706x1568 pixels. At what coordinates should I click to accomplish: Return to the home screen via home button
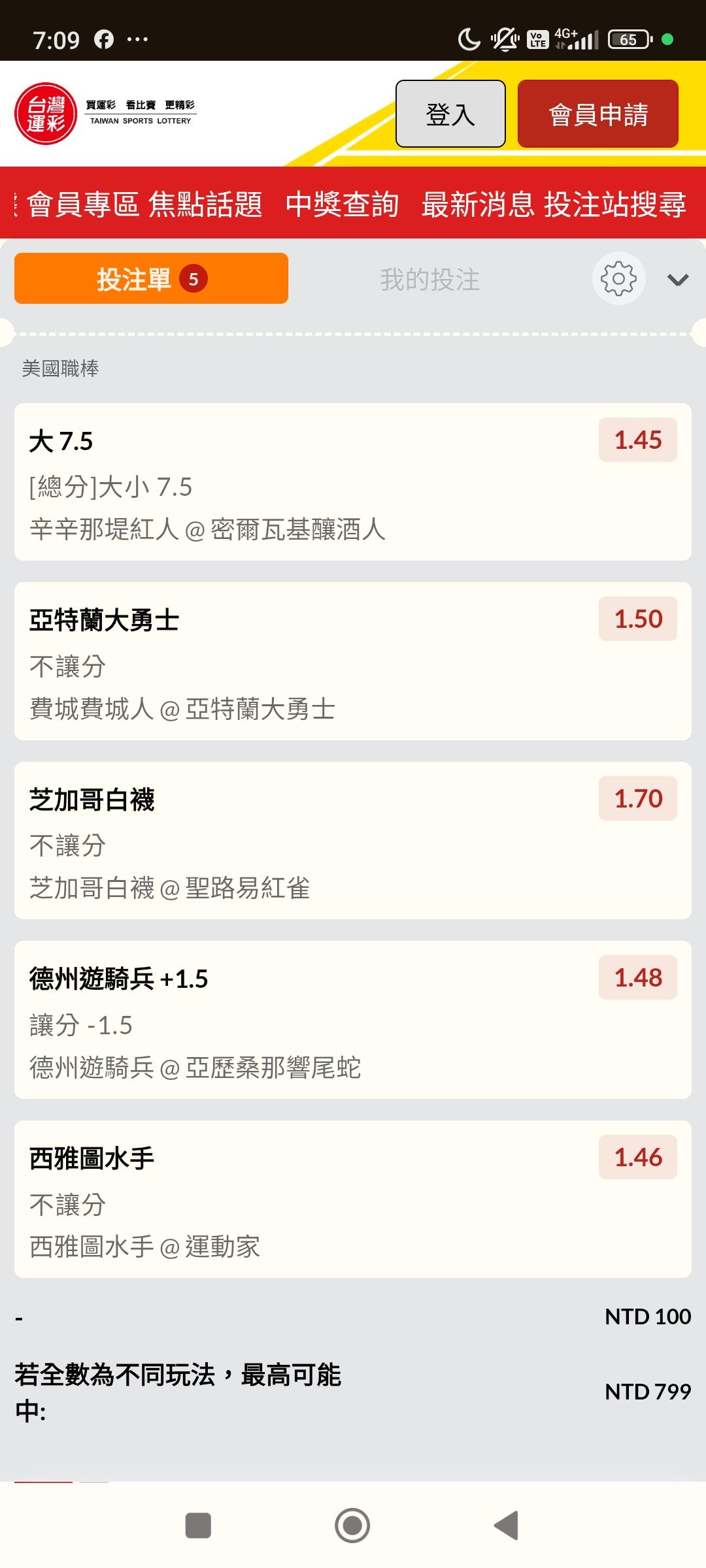tap(352, 1526)
